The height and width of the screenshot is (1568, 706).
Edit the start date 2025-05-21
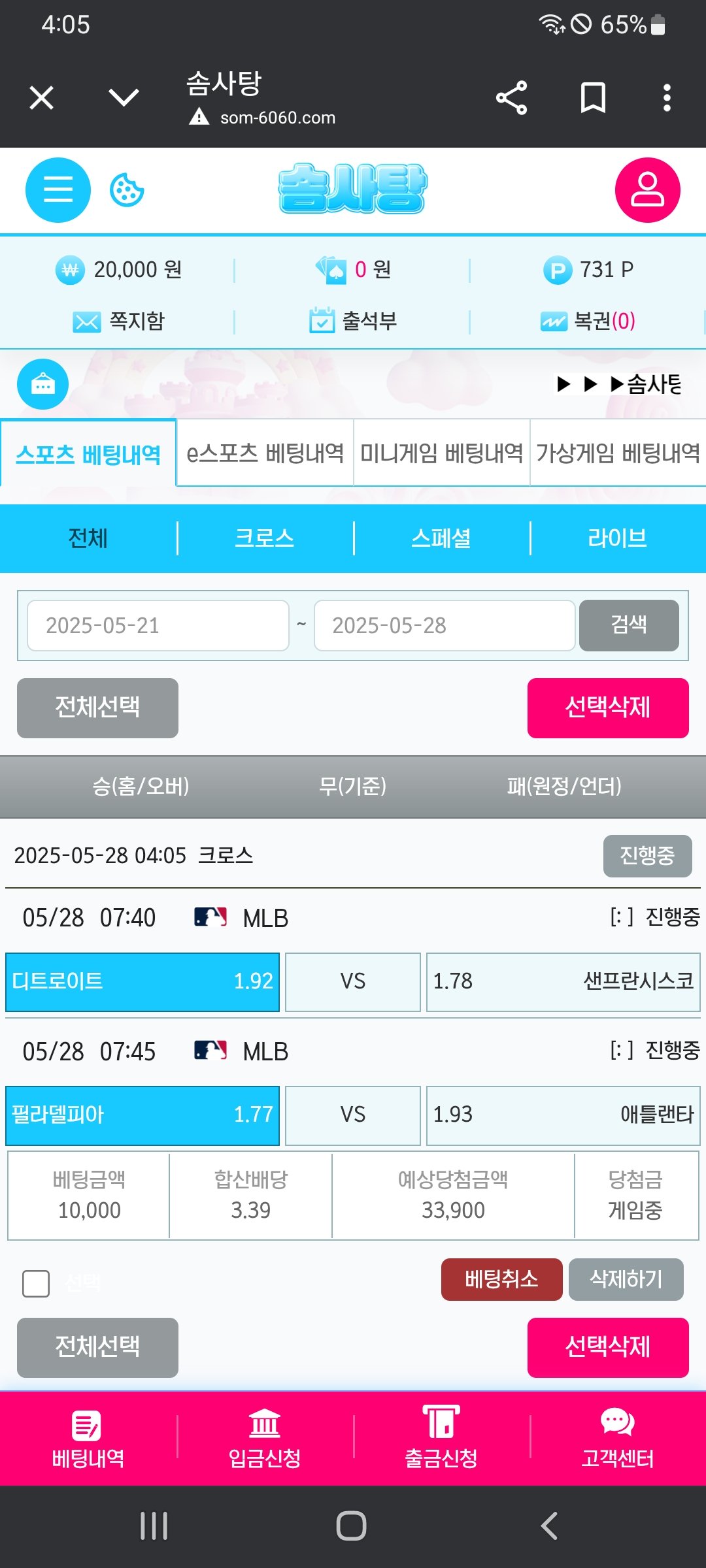point(158,625)
